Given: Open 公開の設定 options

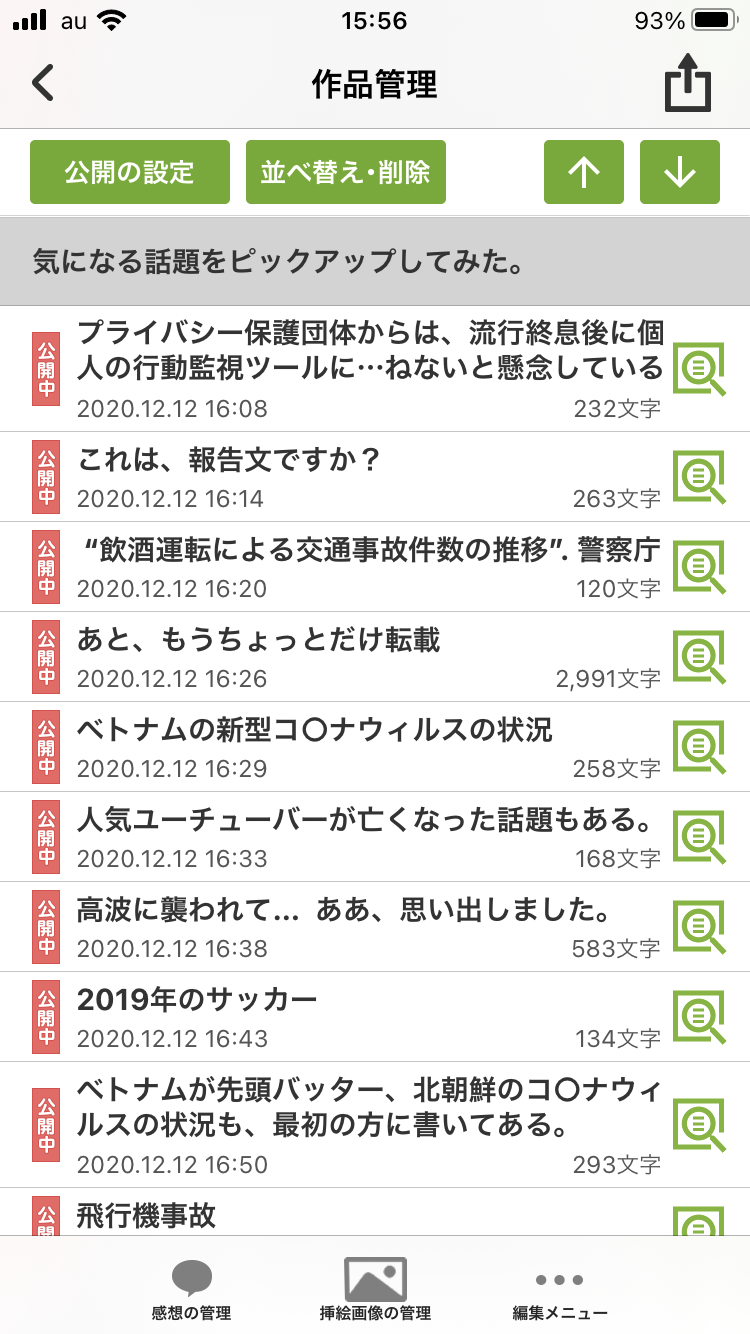Looking at the screenshot, I should [x=130, y=172].
